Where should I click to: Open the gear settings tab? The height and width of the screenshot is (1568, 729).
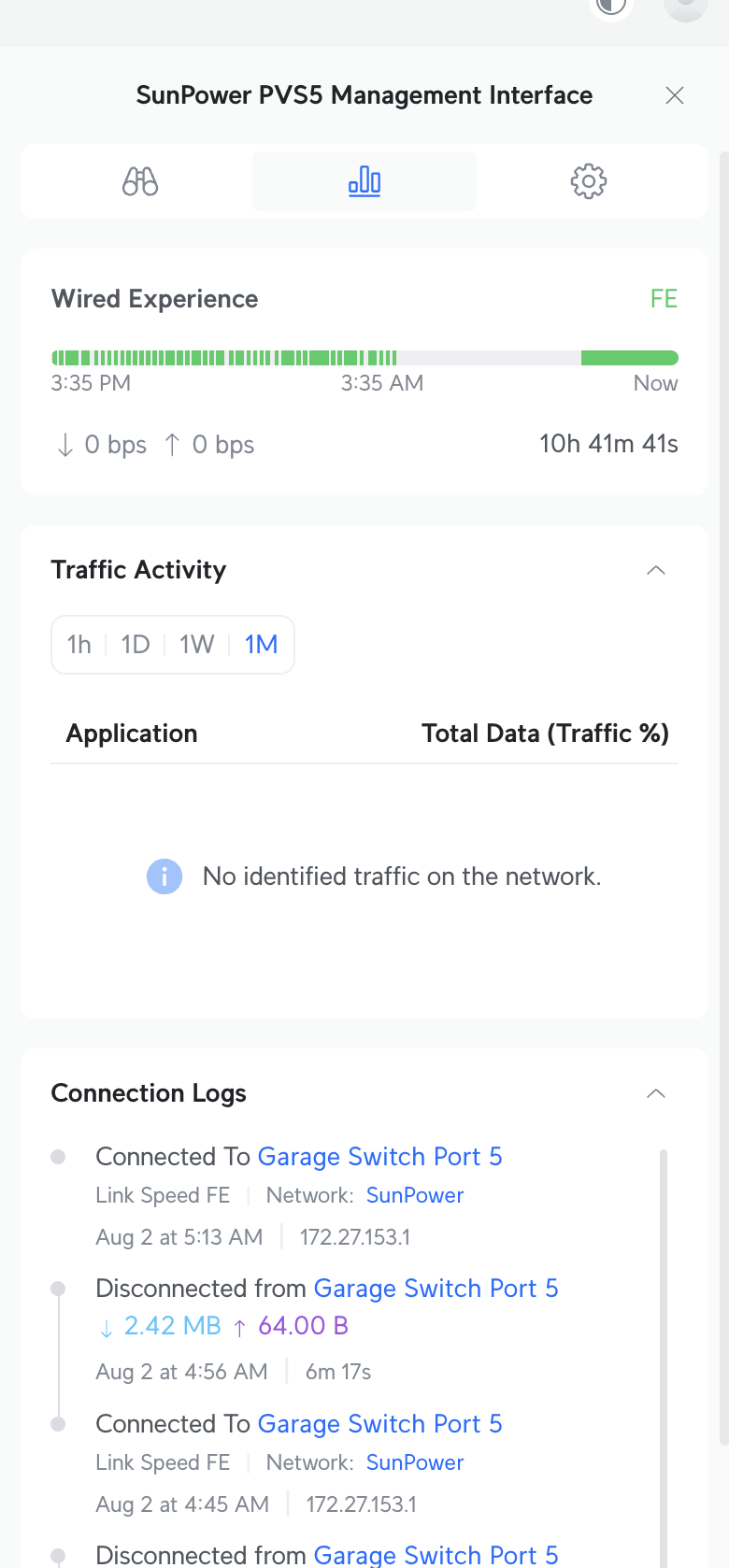point(589,181)
